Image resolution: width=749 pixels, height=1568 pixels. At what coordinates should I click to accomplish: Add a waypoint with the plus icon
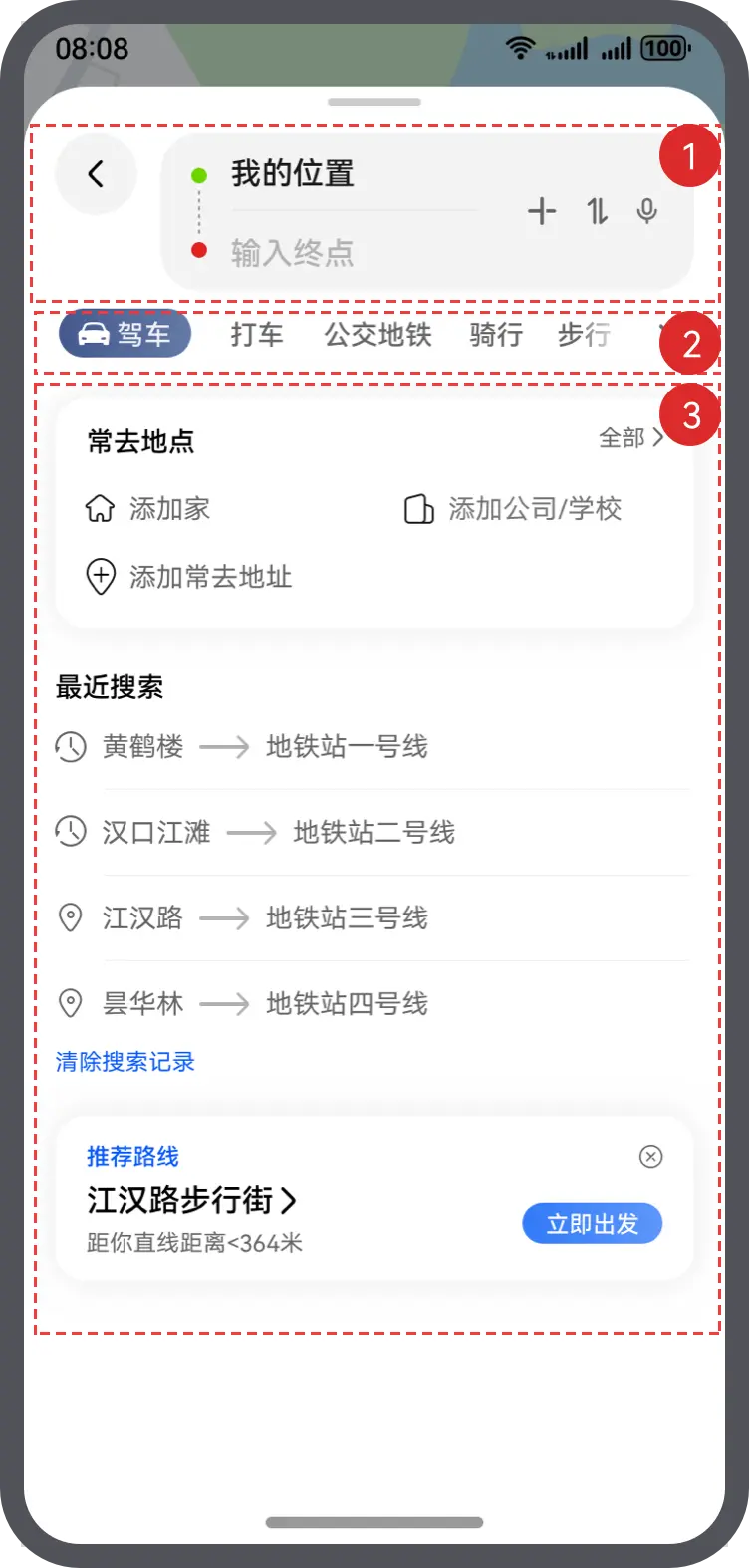pyautogui.click(x=542, y=211)
